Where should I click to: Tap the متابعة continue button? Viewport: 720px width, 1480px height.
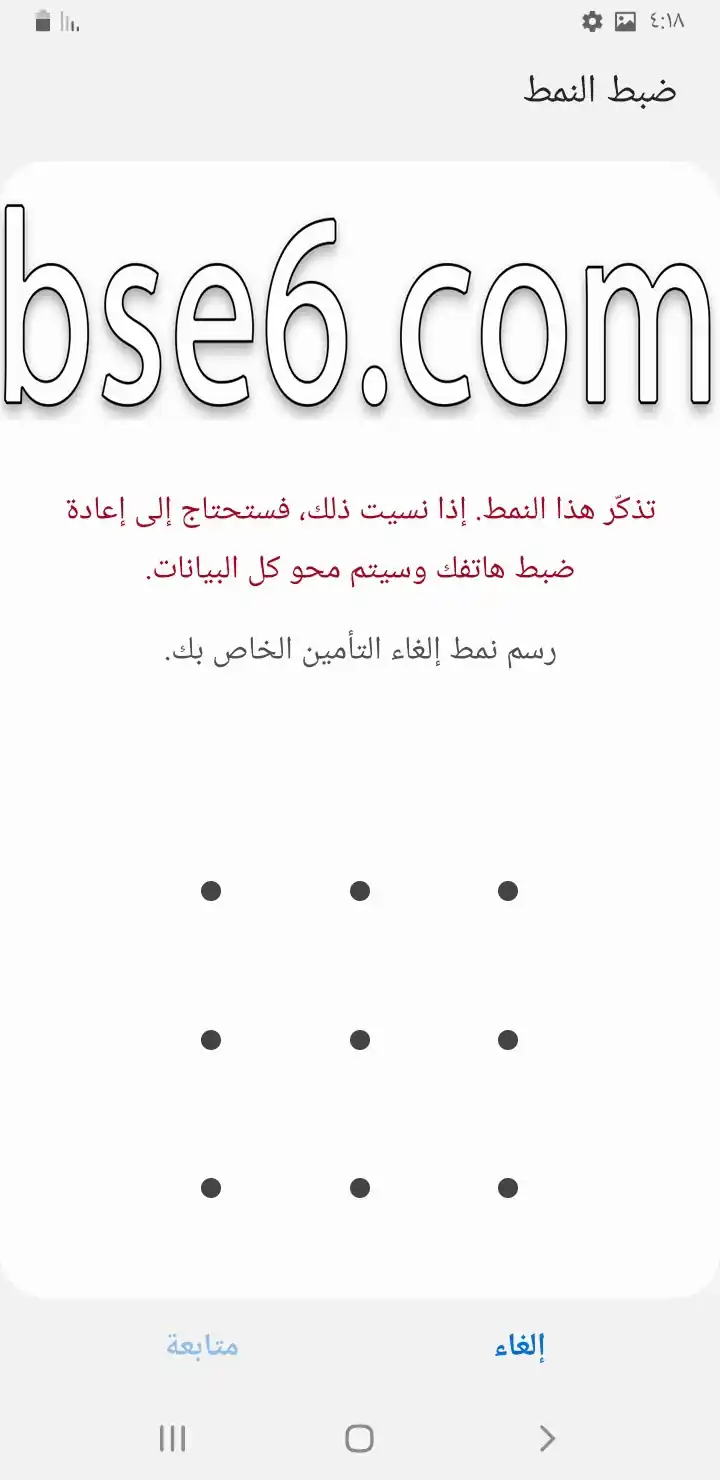point(202,1345)
